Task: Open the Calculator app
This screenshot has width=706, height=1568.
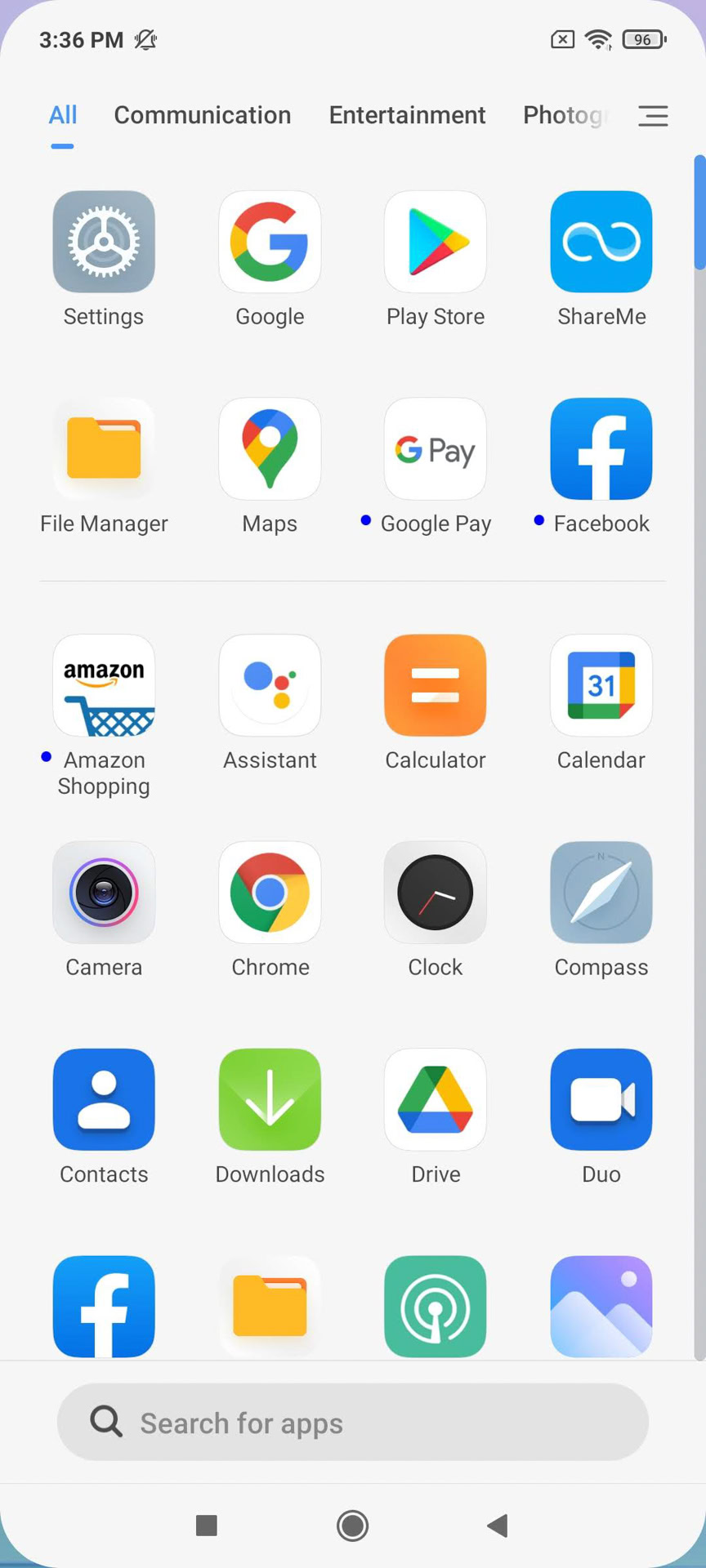Action: [x=436, y=686]
